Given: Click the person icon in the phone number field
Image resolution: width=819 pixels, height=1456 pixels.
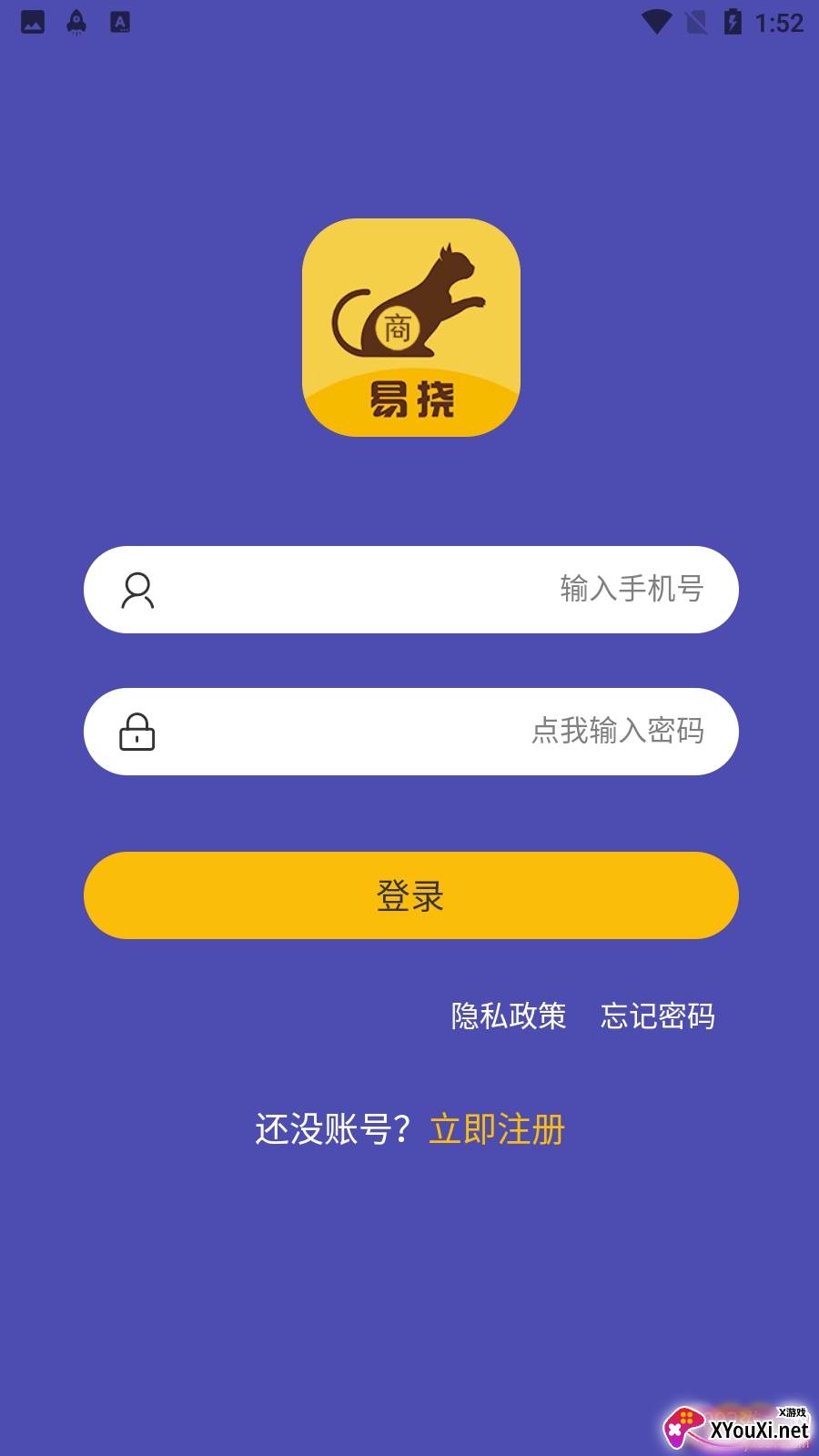Looking at the screenshot, I should (x=138, y=591).
